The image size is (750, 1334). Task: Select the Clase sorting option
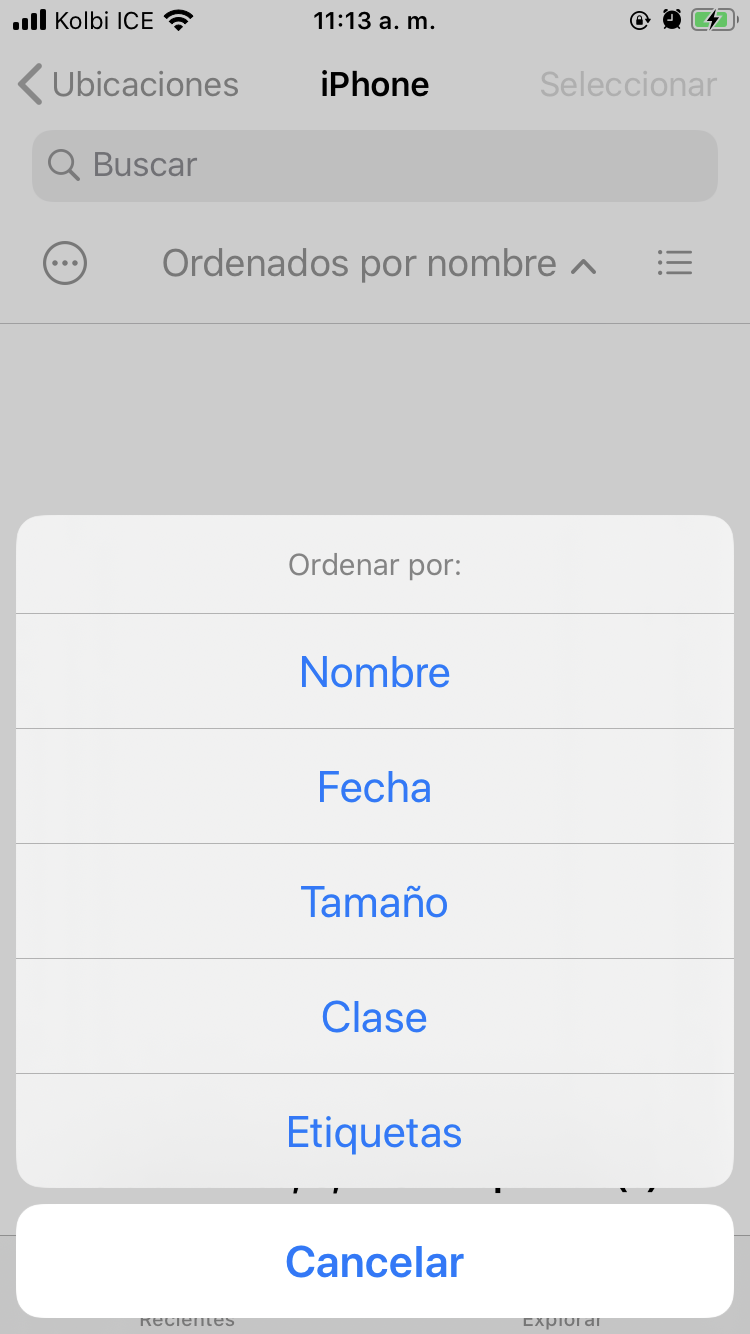click(x=375, y=1017)
